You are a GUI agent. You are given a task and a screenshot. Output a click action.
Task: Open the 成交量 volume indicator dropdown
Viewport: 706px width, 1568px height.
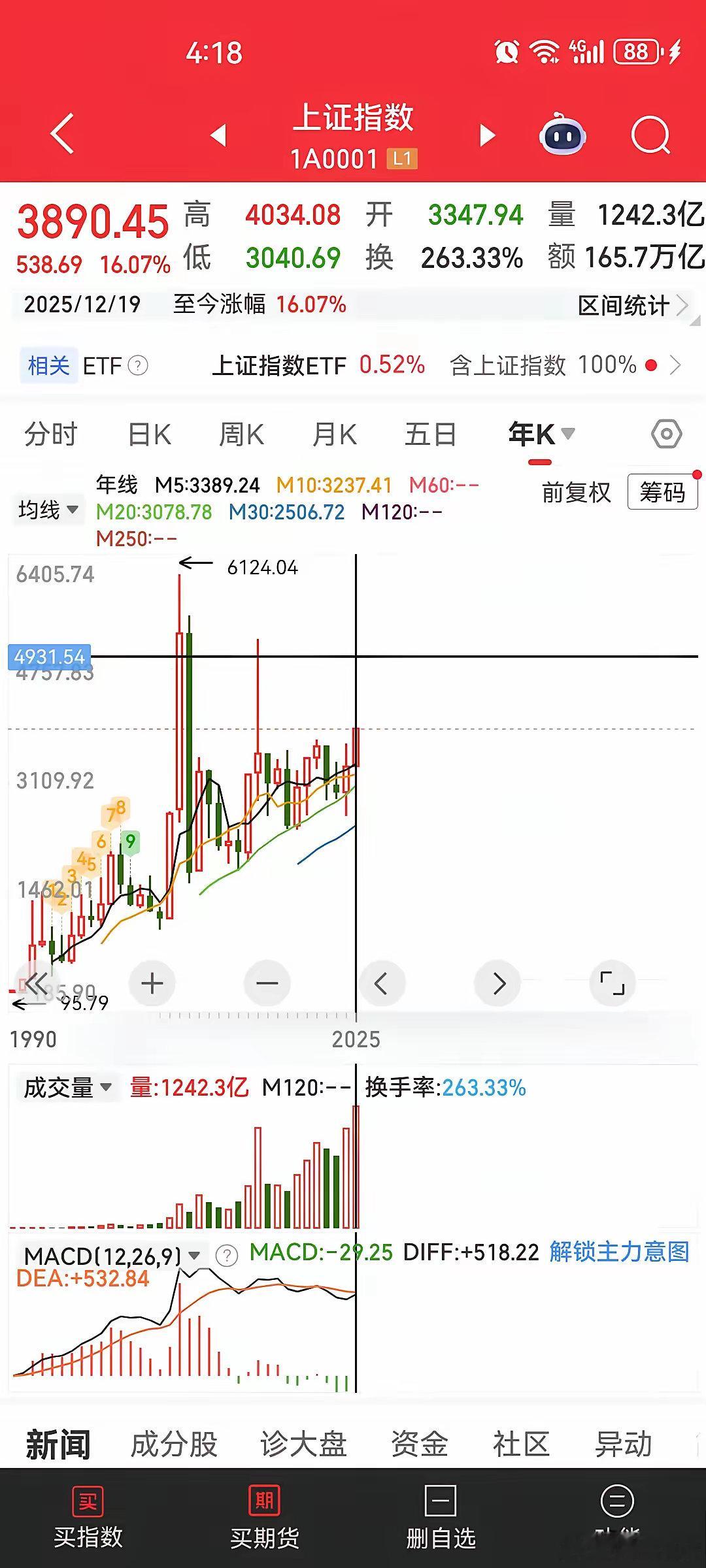click(66, 1086)
